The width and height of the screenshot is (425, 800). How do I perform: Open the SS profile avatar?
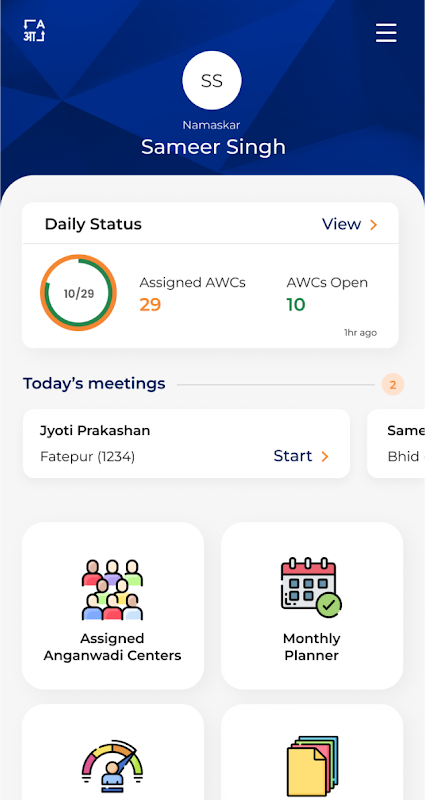(x=212, y=81)
